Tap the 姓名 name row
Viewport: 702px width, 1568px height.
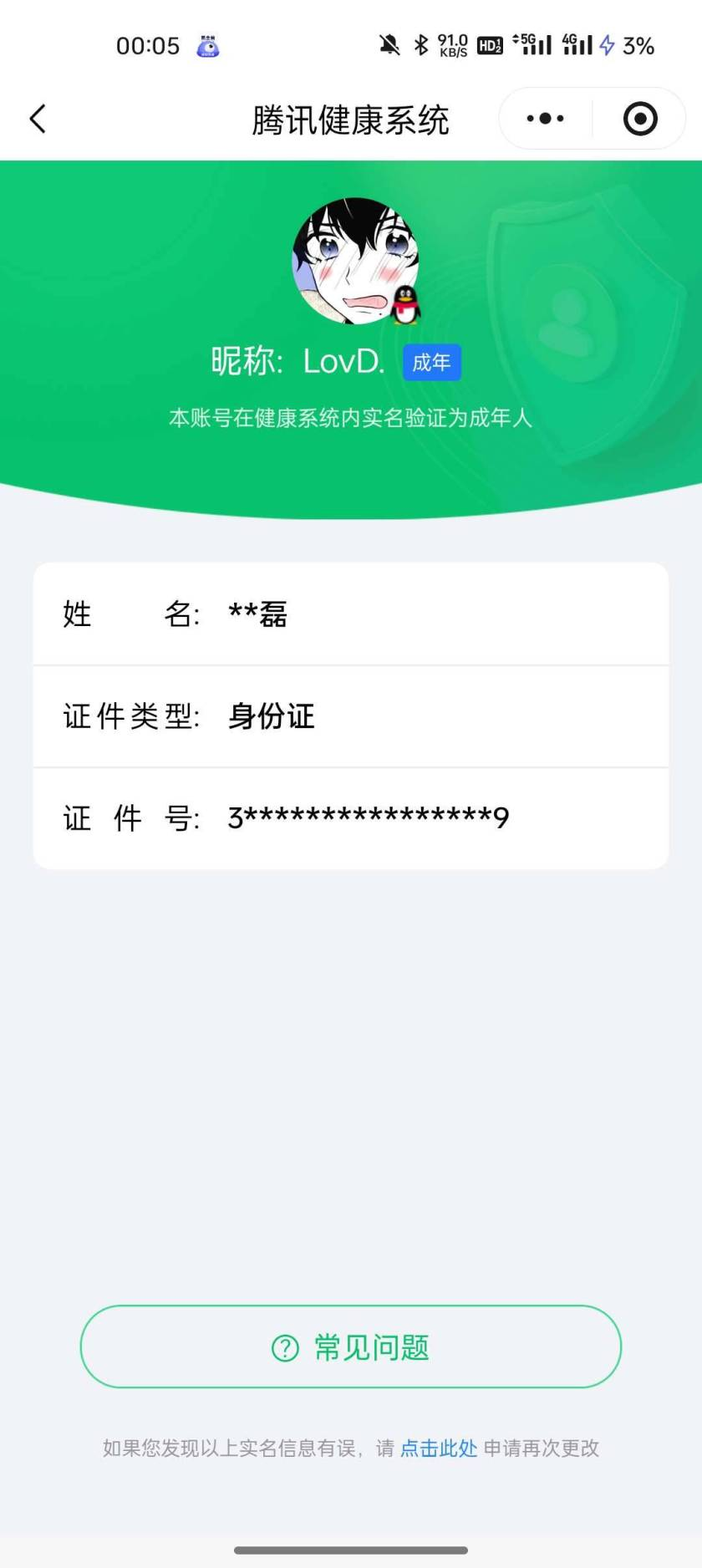point(351,613)
